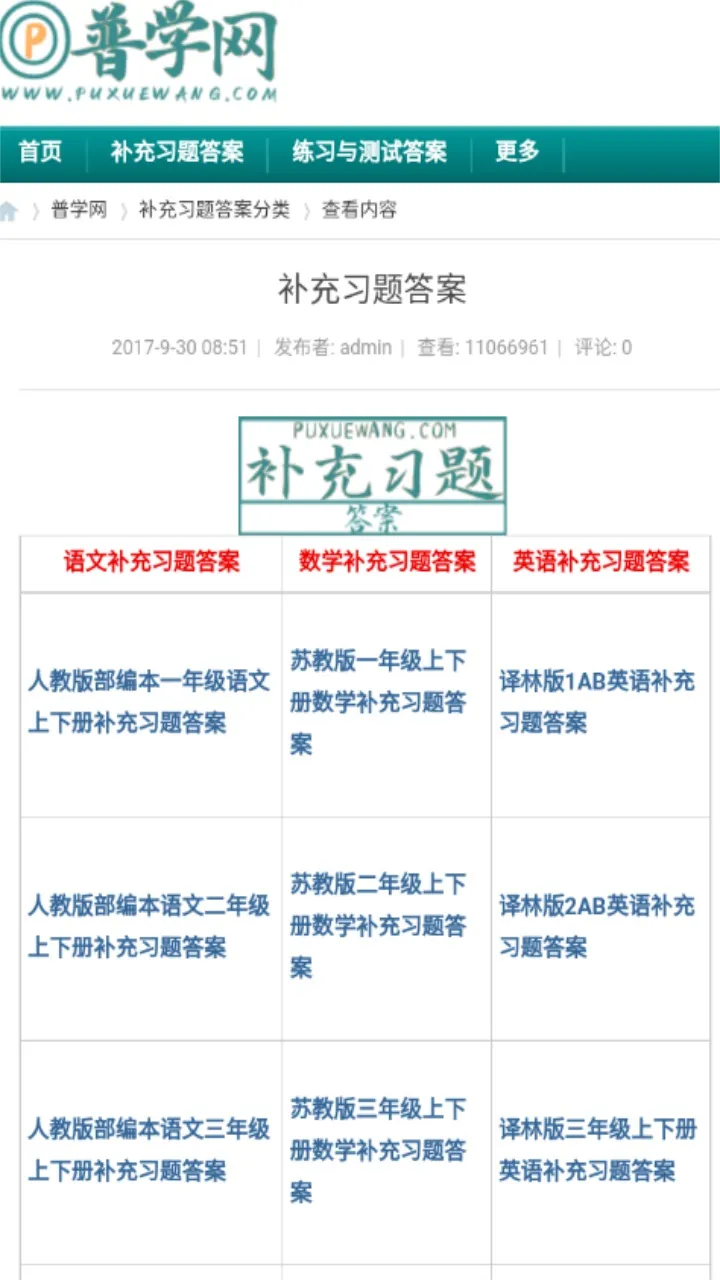Open 译林版2AB英语补充习题答案

(597, 926)
